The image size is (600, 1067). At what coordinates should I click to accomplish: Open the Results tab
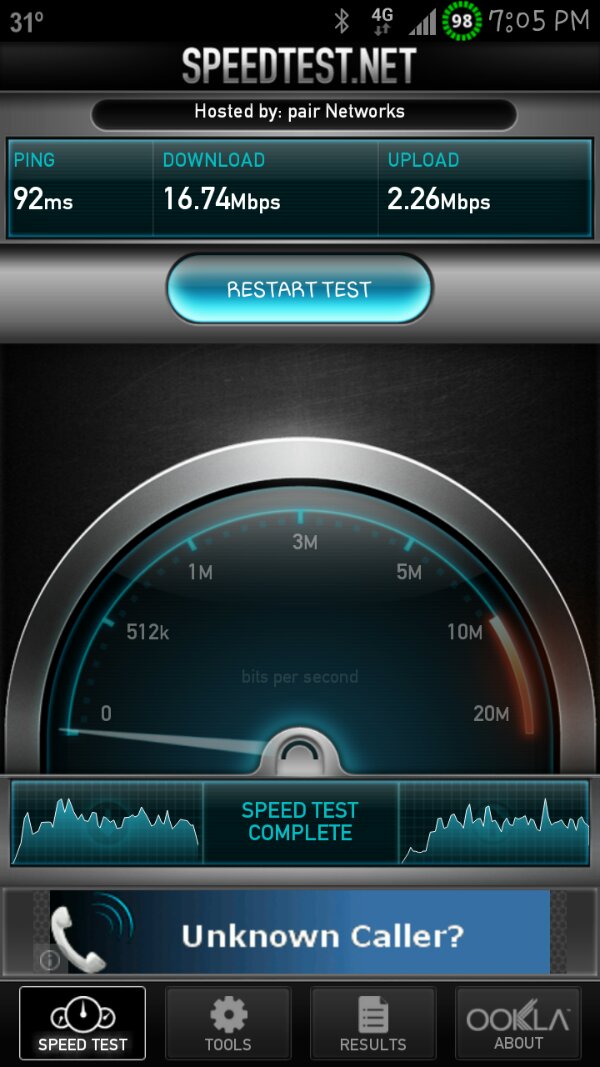click(373, 1023)
